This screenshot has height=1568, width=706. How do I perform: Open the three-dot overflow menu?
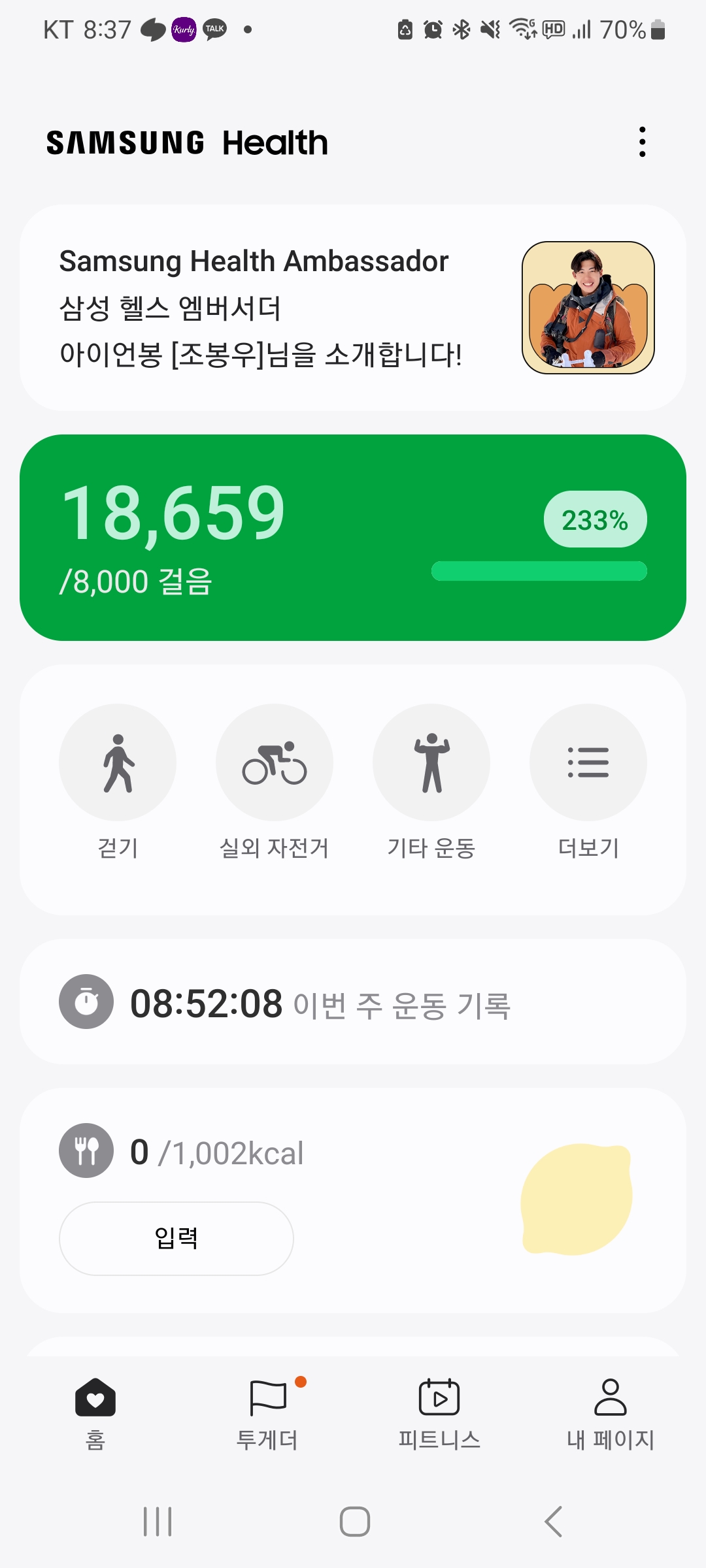point(643,142)
